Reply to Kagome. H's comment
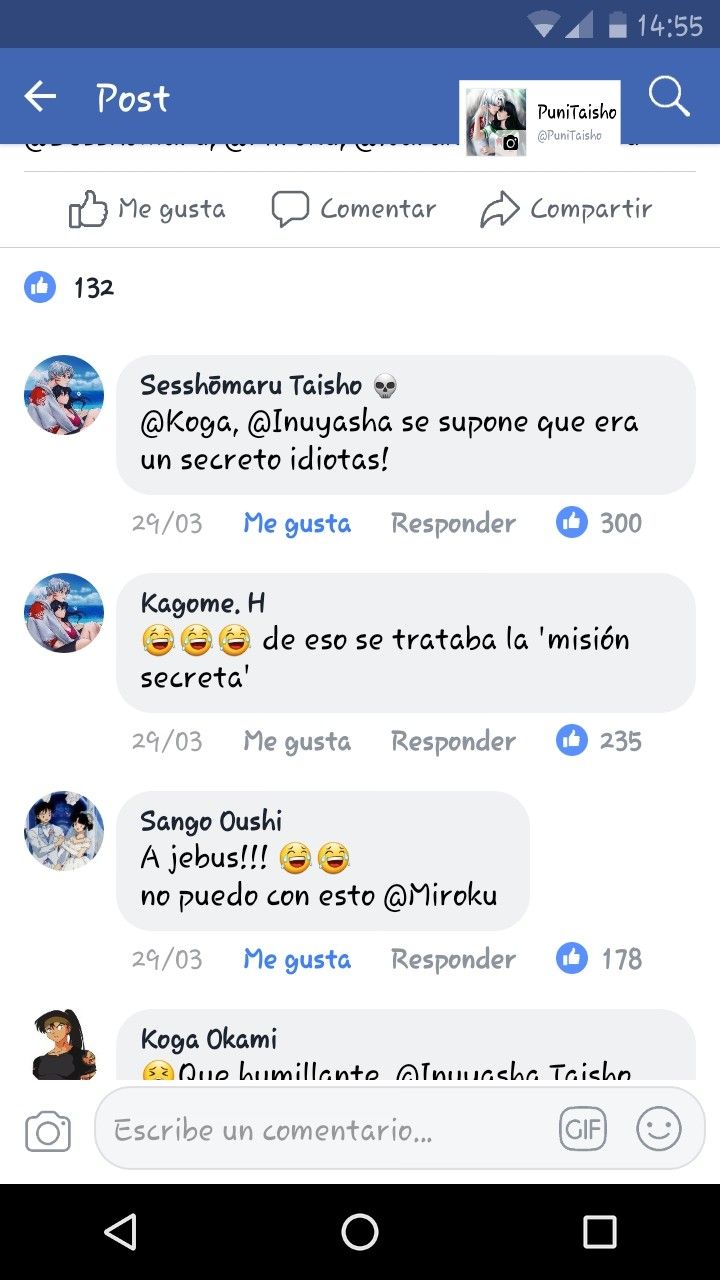Screen dimensions: 720x1280 coord(453,741)
